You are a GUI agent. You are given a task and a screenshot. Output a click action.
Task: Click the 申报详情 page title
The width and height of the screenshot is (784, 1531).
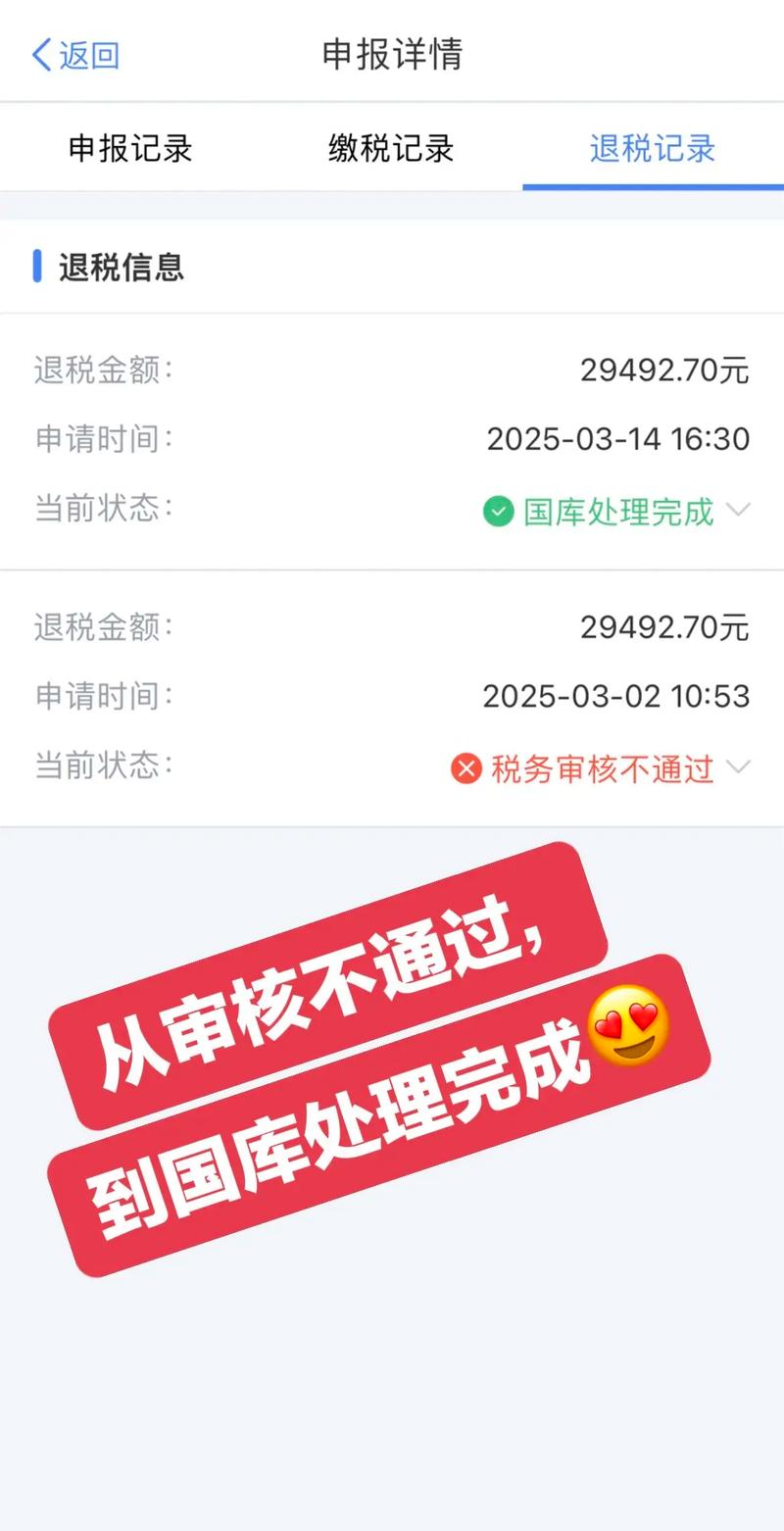coord(392,56)
